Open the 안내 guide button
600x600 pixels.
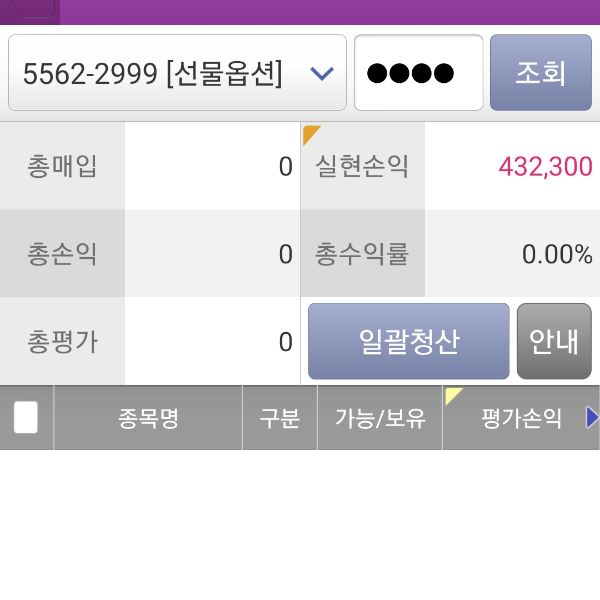coord(554,342)
